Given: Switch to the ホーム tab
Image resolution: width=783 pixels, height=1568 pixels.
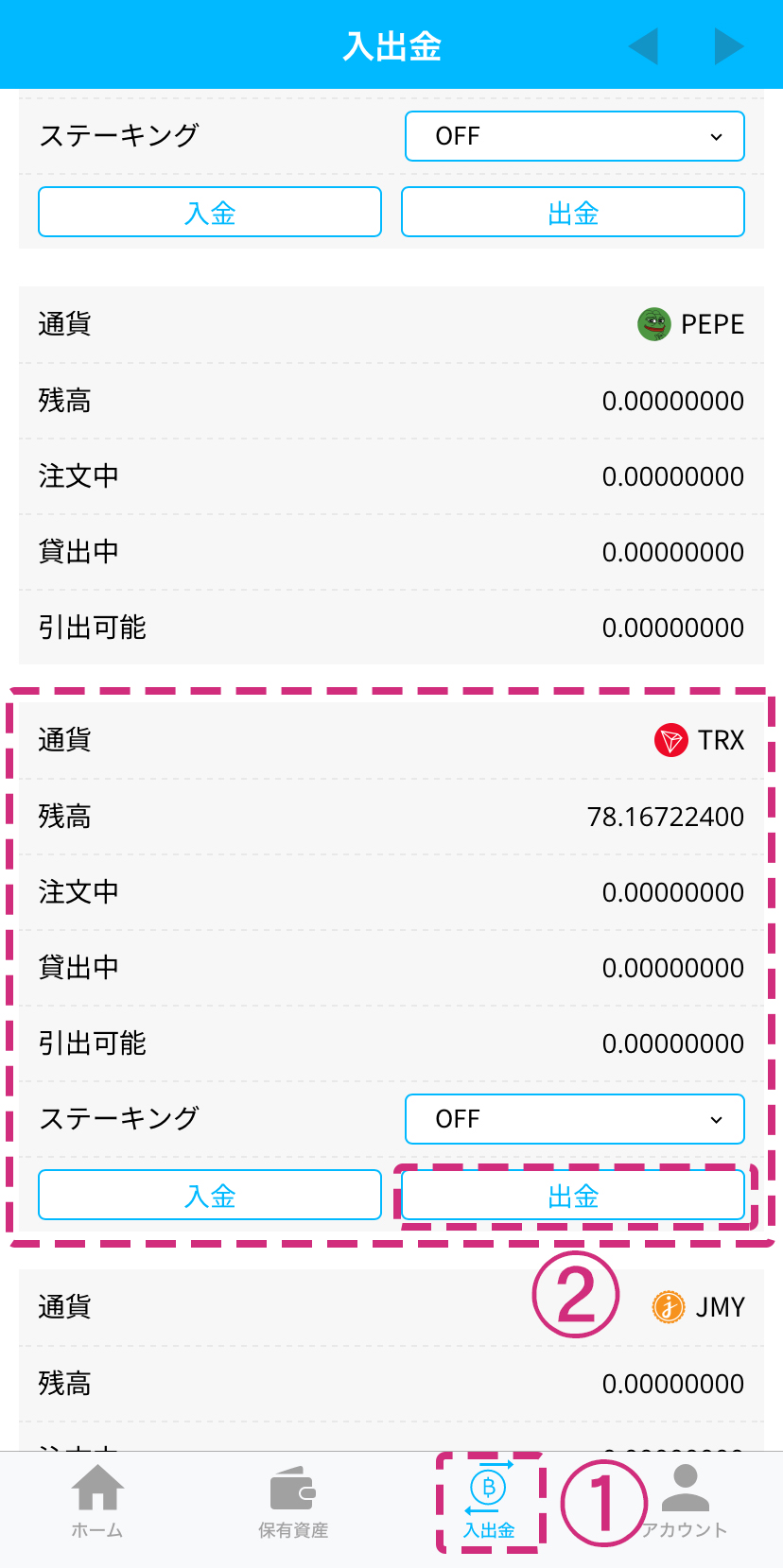Looking at the screenshot, I should coord(97,1501).
